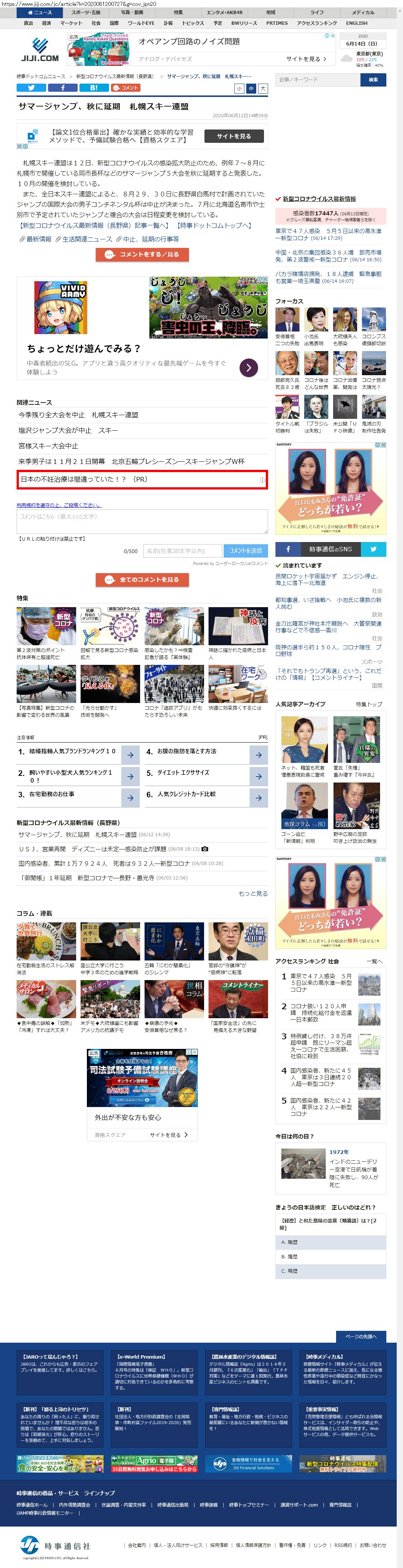Image resolution: width=403 pixels, height=1568 pixels.
Task: Share the article on Facebook
Action: point(62,88)
